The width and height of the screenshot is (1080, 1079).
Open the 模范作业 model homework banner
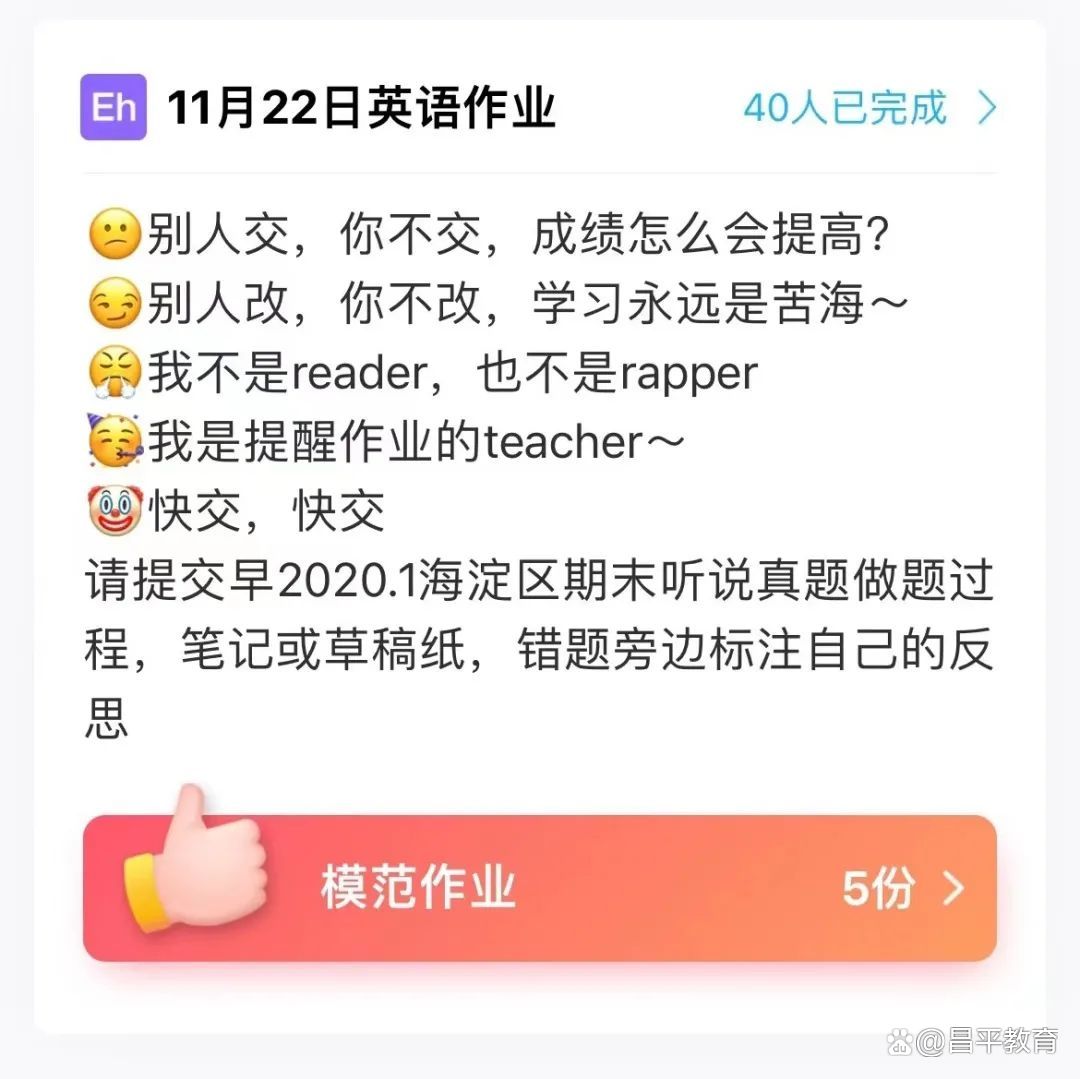540,888
